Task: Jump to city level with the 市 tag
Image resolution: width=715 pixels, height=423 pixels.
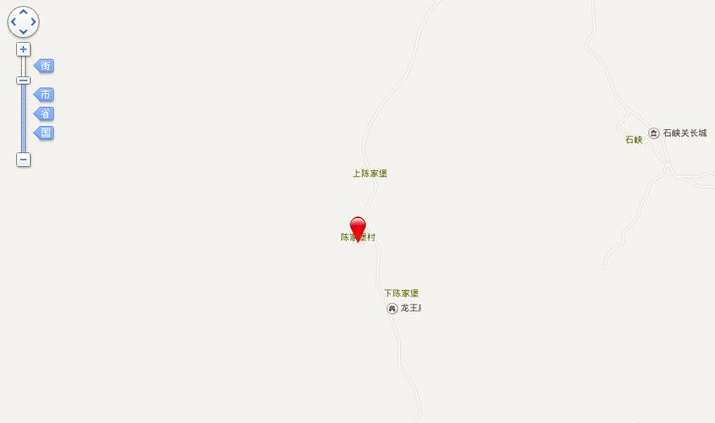Action: coord(44,95)
